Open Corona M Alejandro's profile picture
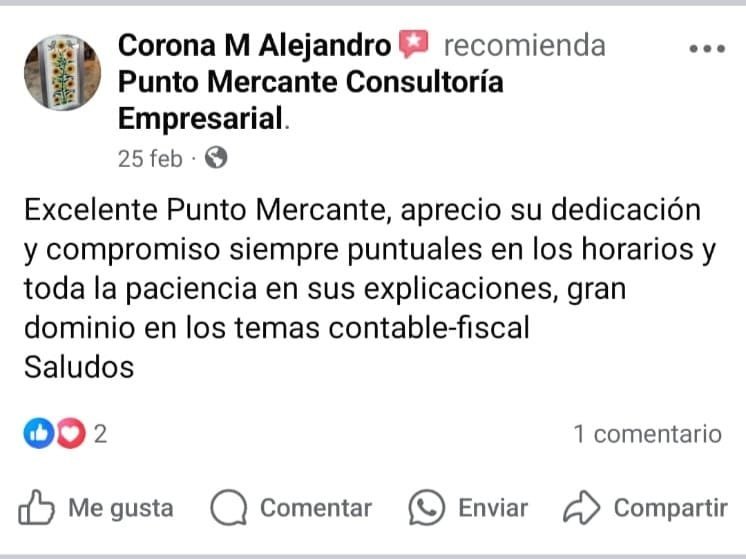This screenshot has height=559, width=746. click(62, 70)
